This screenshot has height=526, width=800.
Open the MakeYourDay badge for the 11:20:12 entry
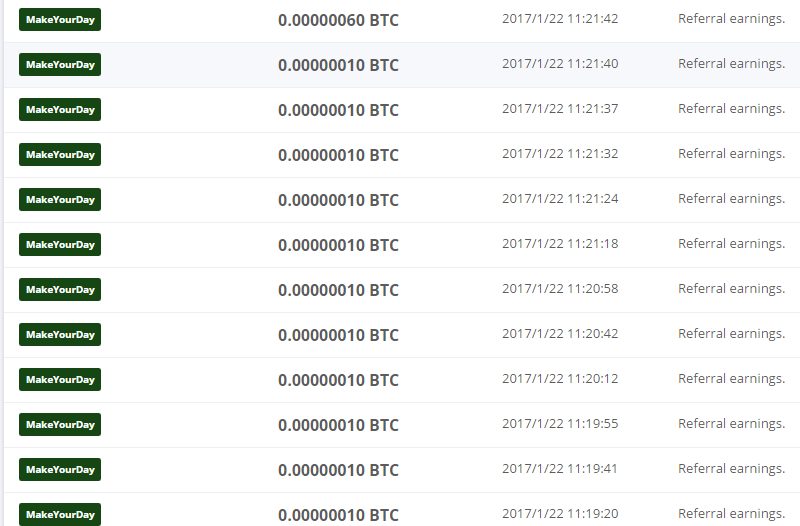tap(60, 379)
